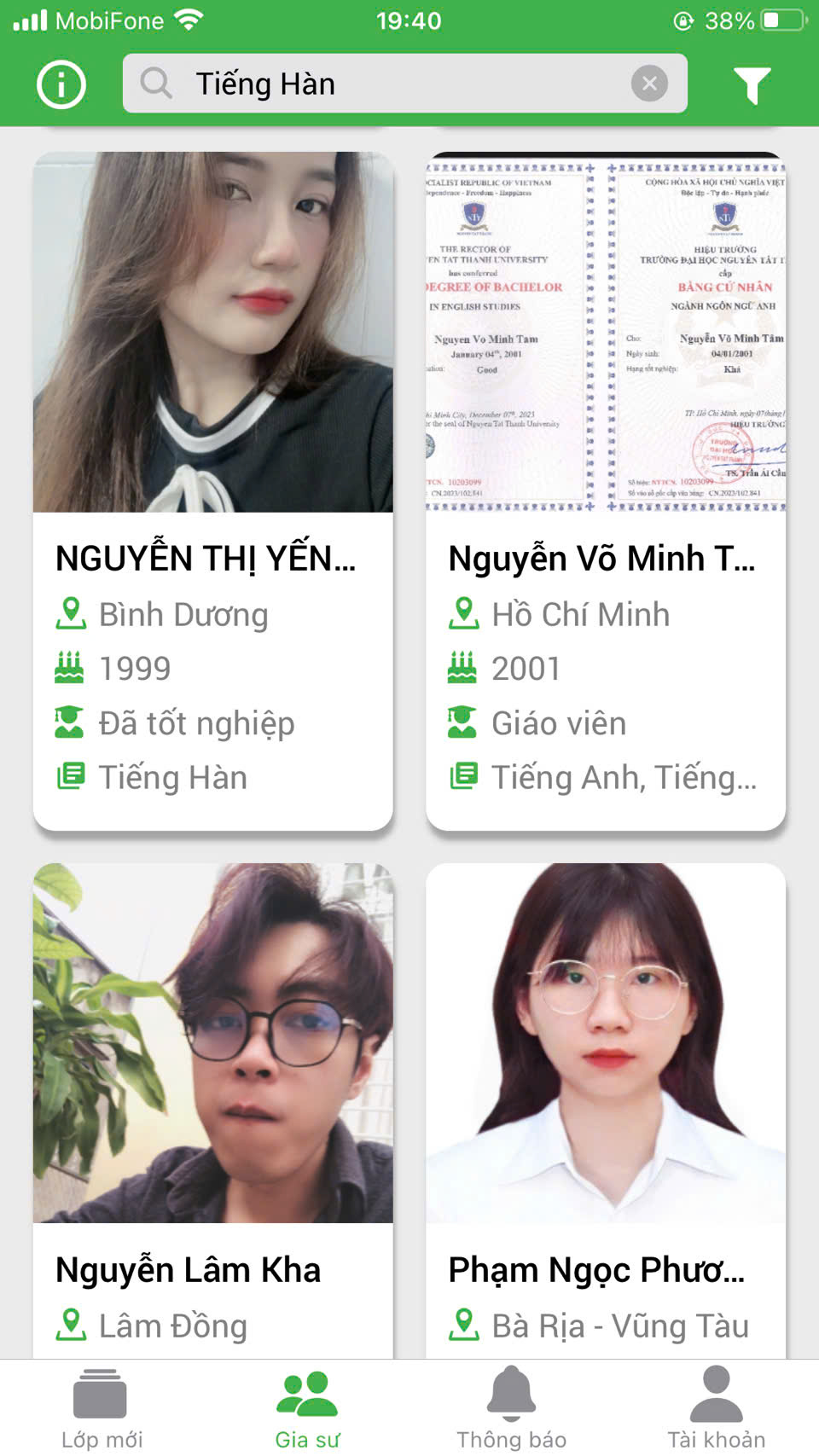This screenshot has height=1456, width=819.
Task: Open the filter options
Action: 752,84
